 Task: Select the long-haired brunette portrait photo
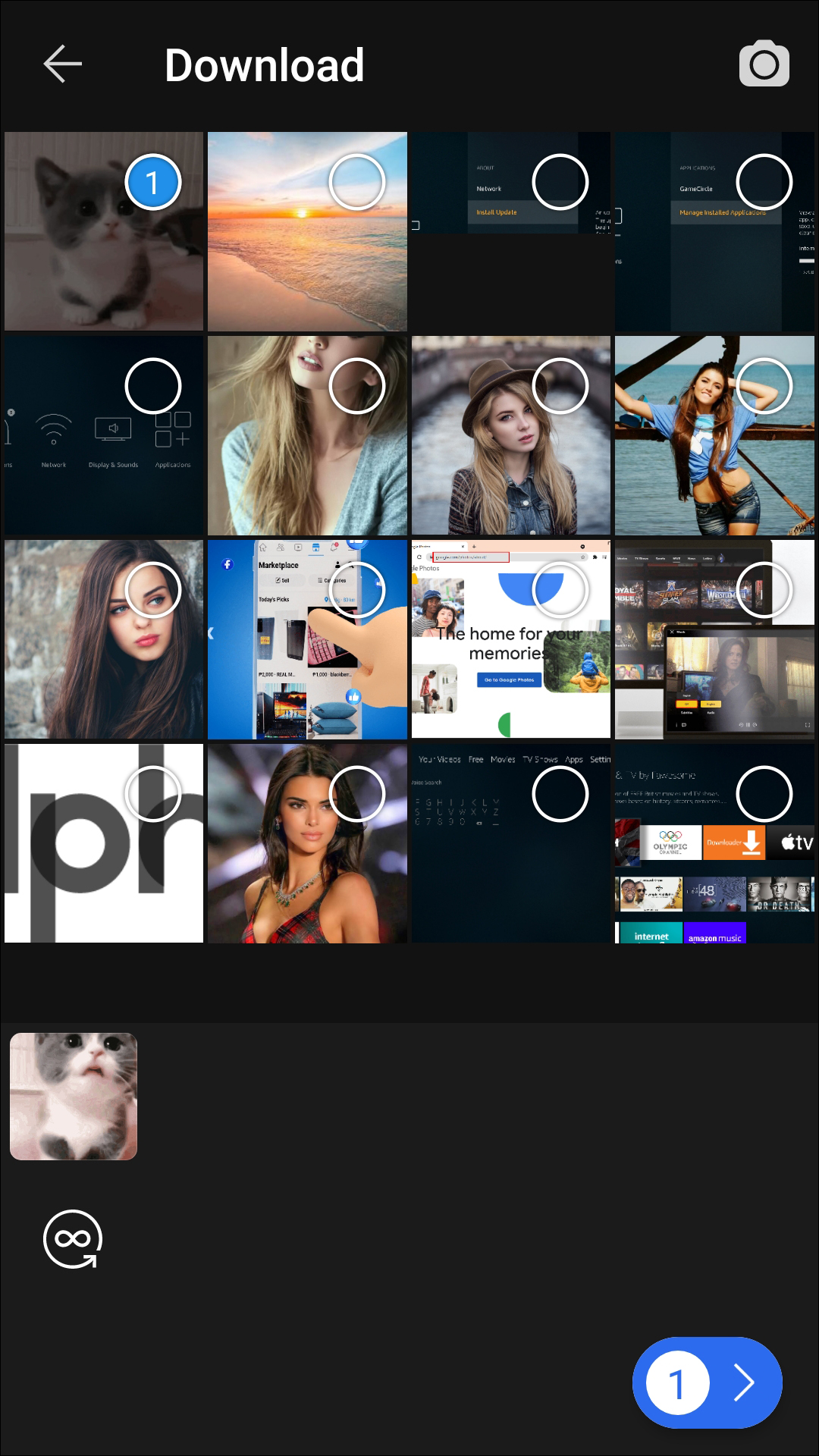152,590
